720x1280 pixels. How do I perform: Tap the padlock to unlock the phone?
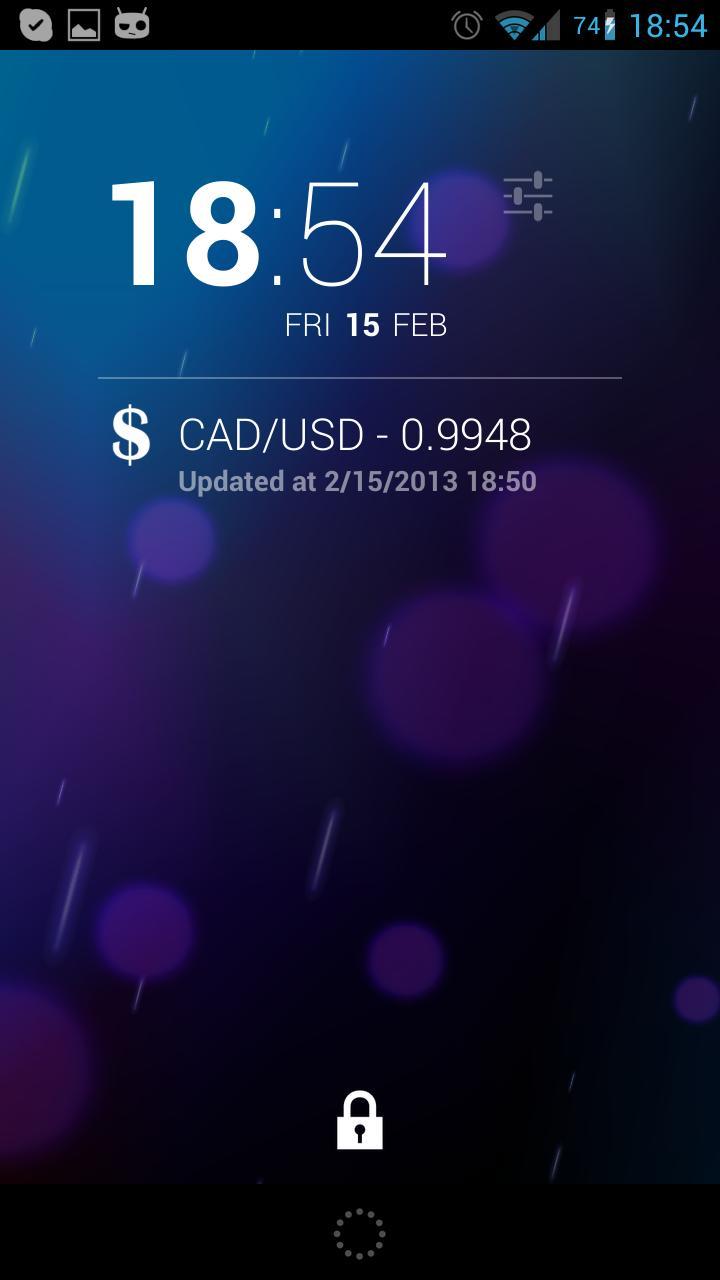pos(360,1120)
